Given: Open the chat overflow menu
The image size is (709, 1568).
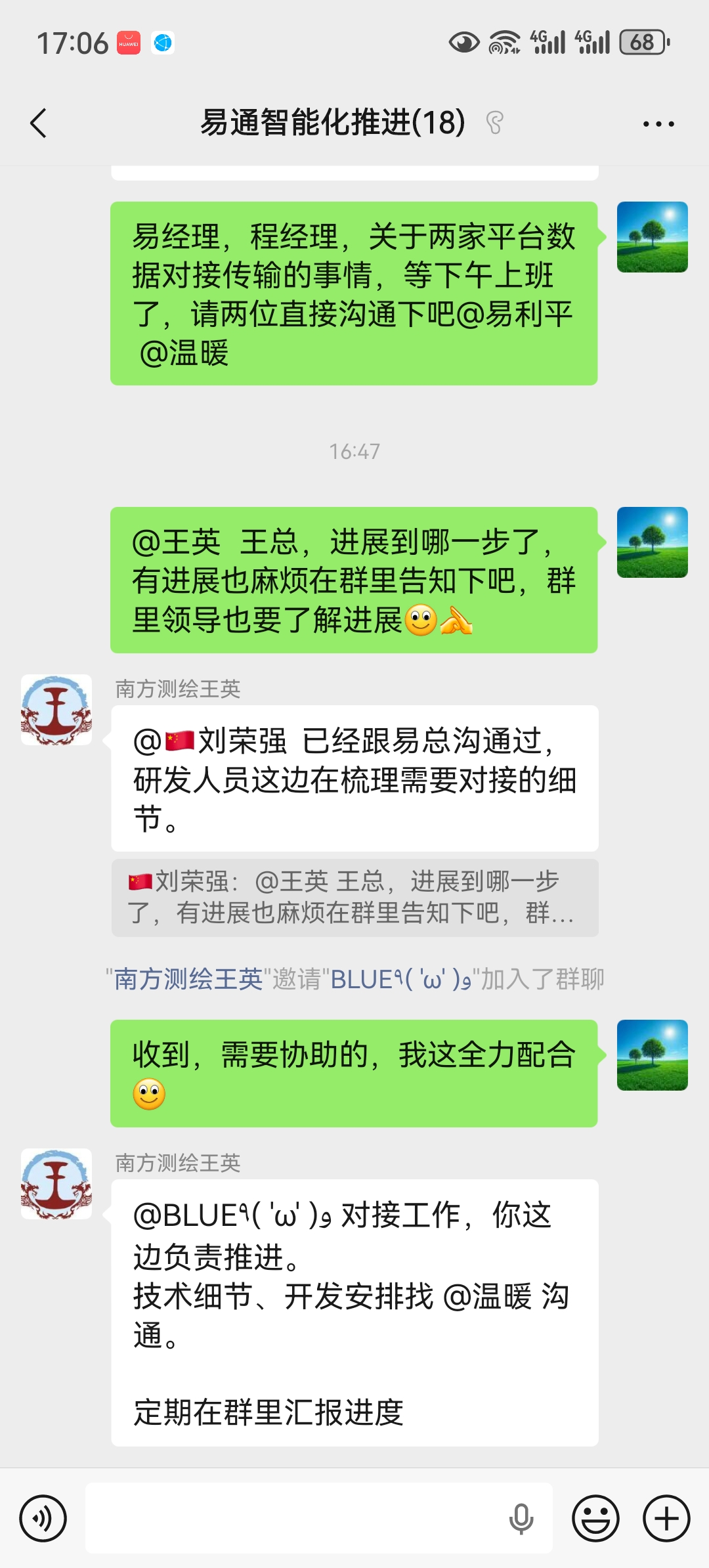Looking at the screenshot, I should coord(658,123).
